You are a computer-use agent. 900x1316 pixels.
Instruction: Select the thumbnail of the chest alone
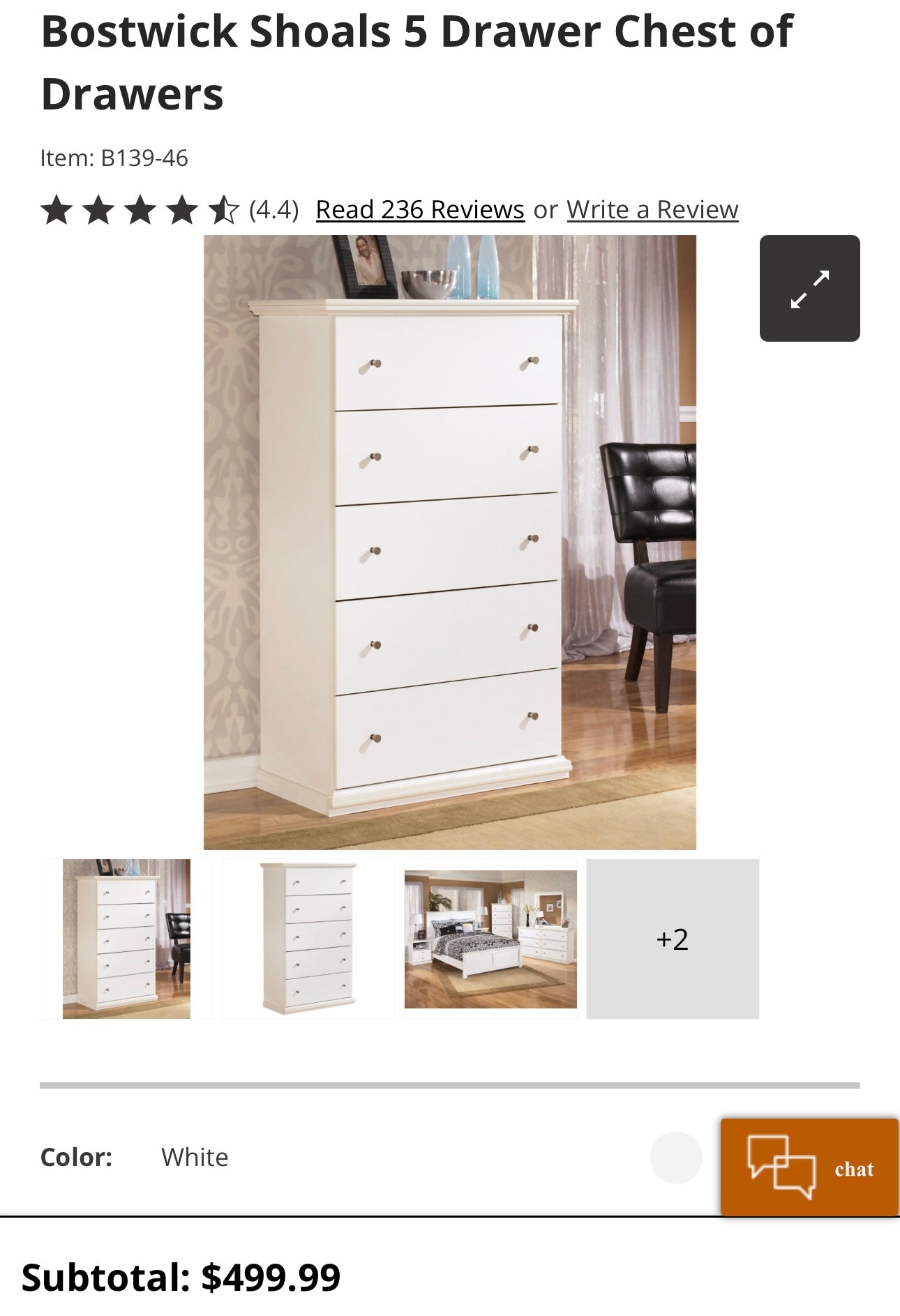pos(308,939)
